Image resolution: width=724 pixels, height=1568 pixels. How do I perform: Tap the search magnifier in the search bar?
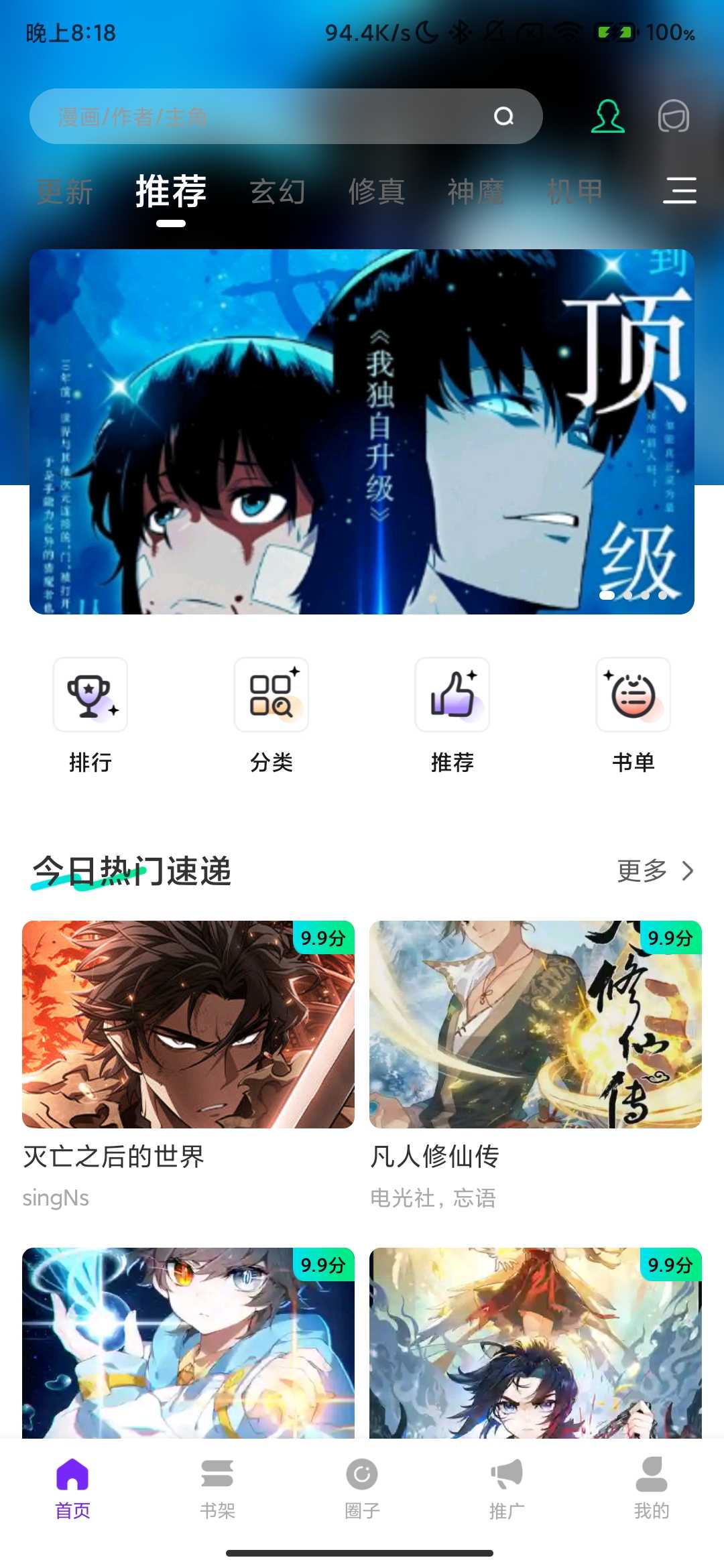[x=505, y=115]
